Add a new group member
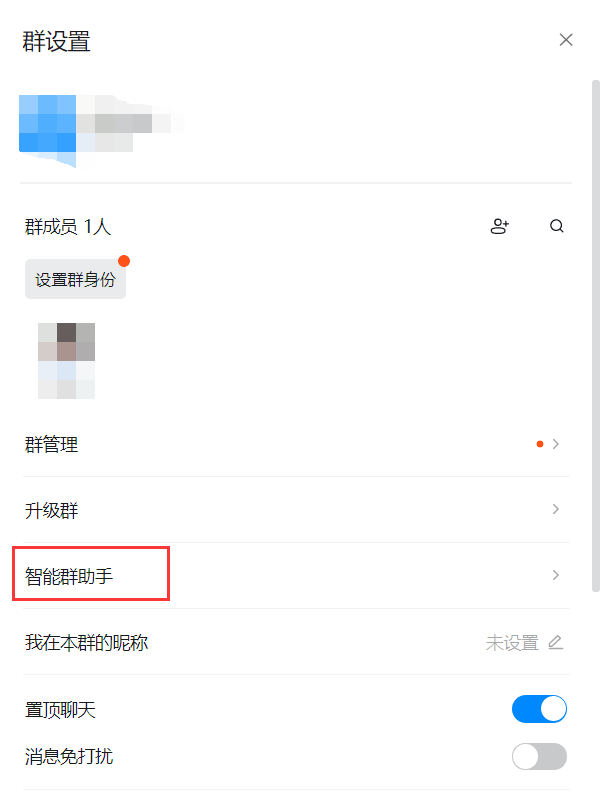The height and width of the screenshot is (810, 600). tap(500, 227)
